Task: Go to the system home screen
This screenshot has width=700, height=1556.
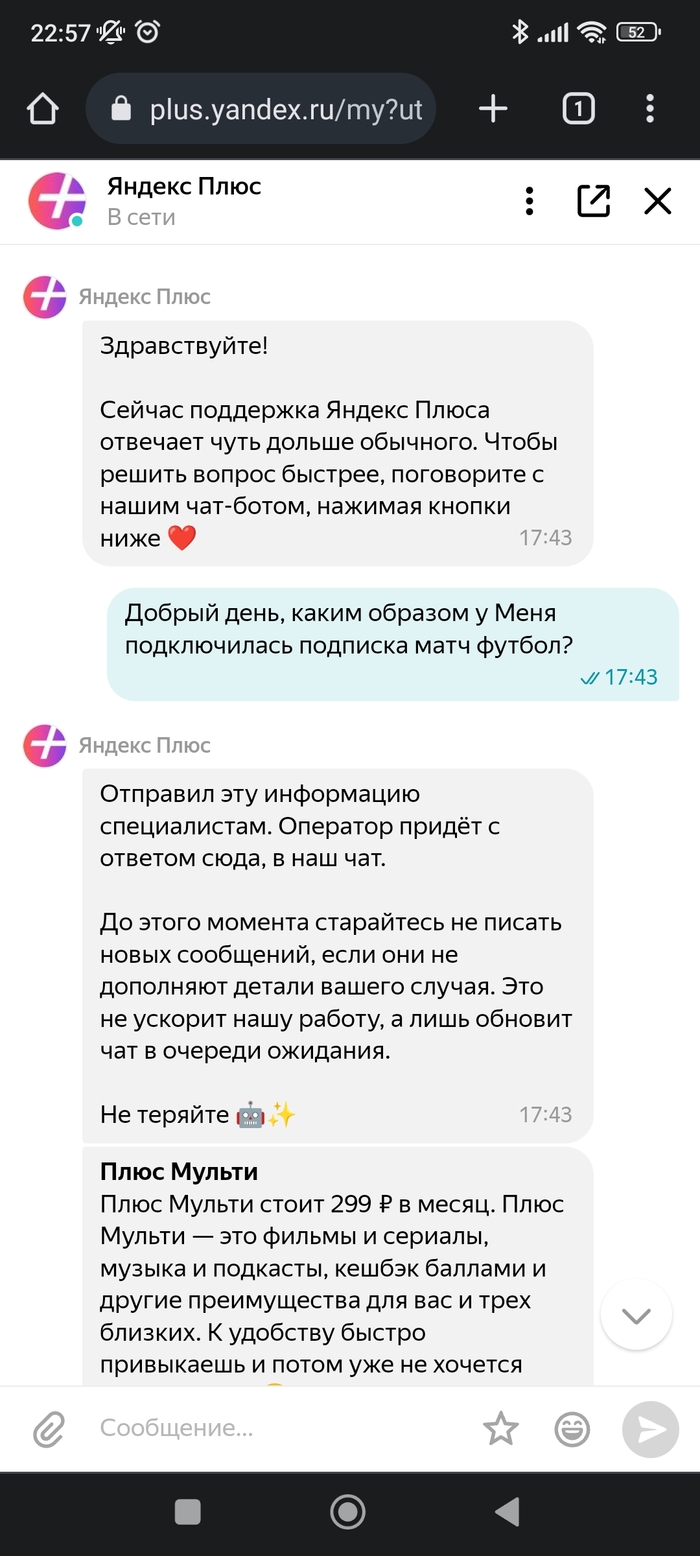Action: [x=348, y=1512]
